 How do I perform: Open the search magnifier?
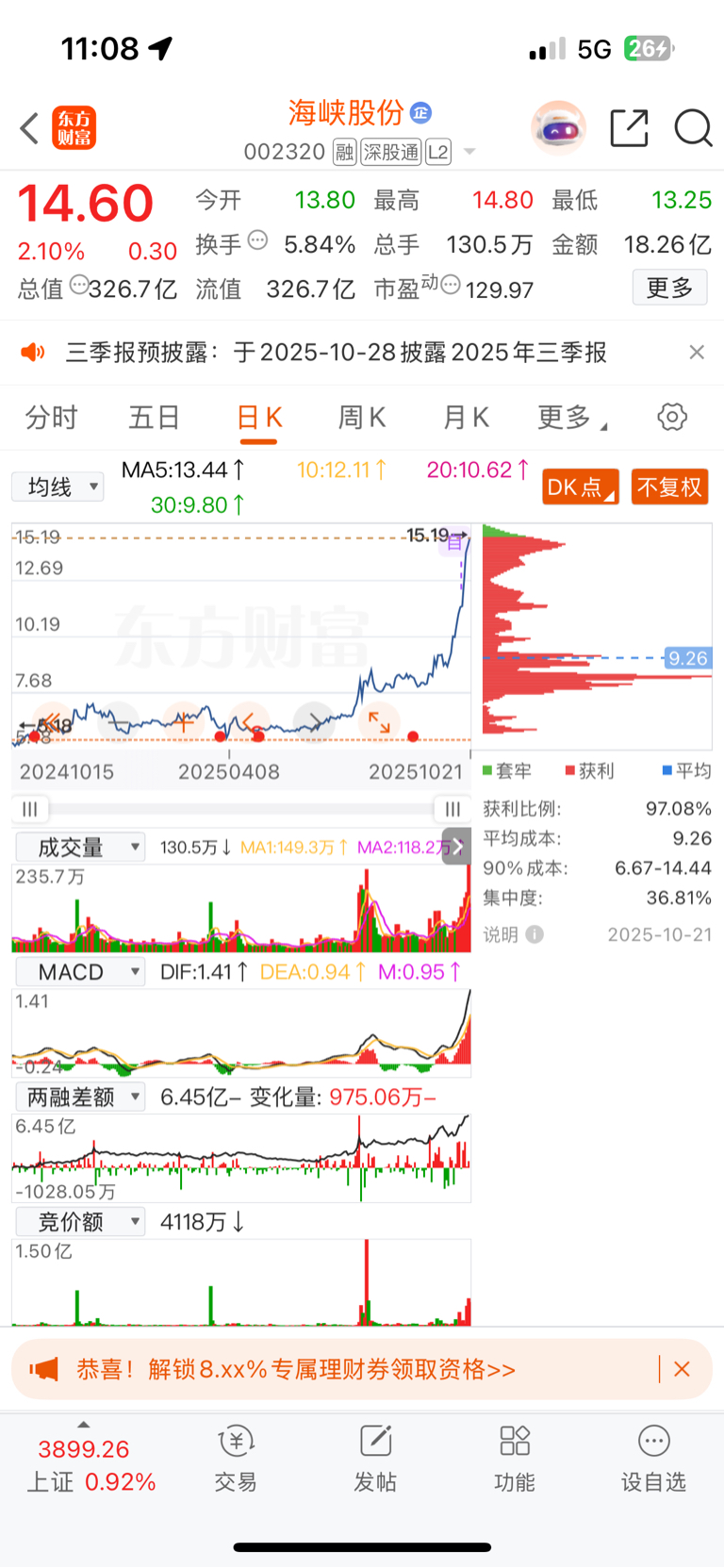click(x=693, y=128)
